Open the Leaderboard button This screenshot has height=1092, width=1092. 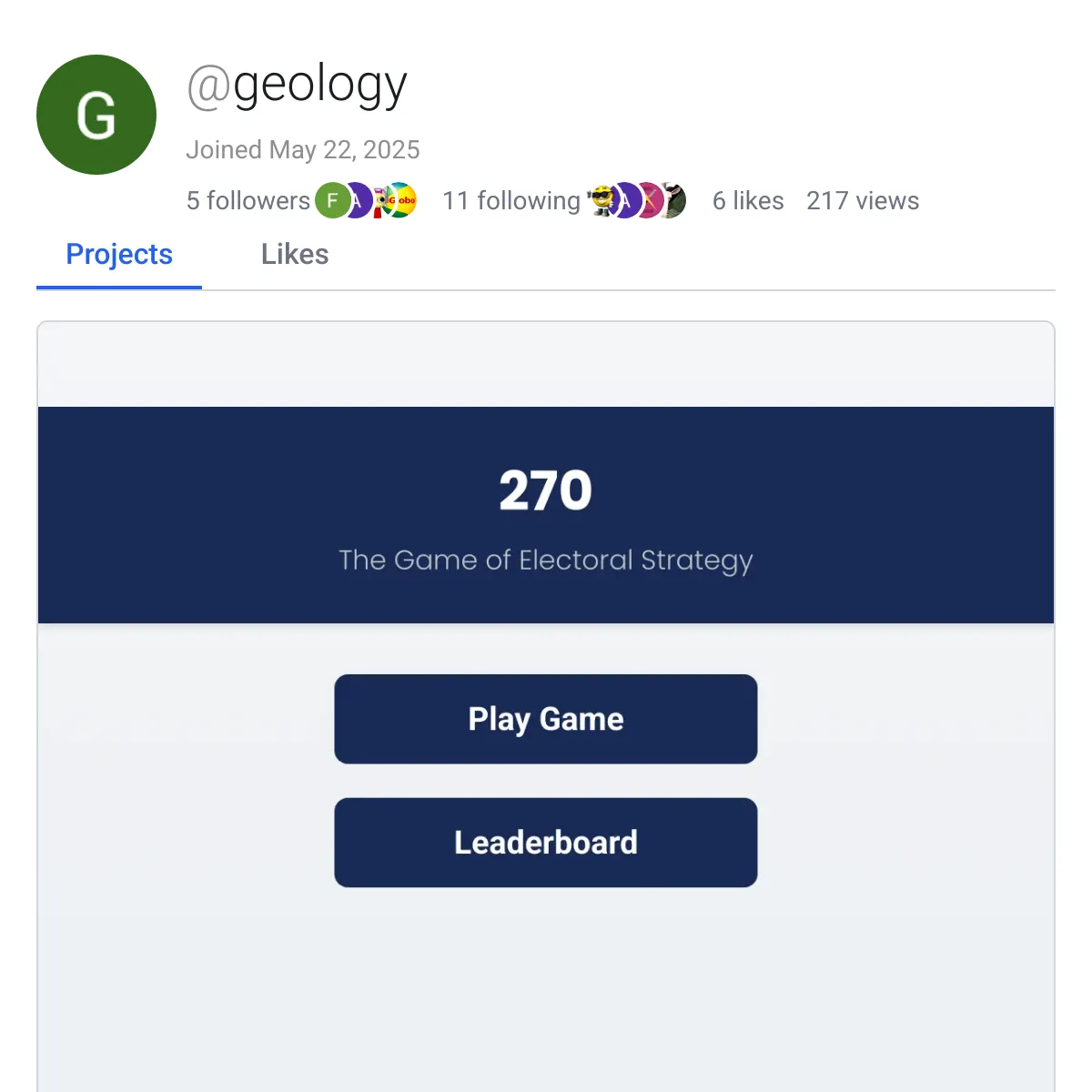point(546,843)
